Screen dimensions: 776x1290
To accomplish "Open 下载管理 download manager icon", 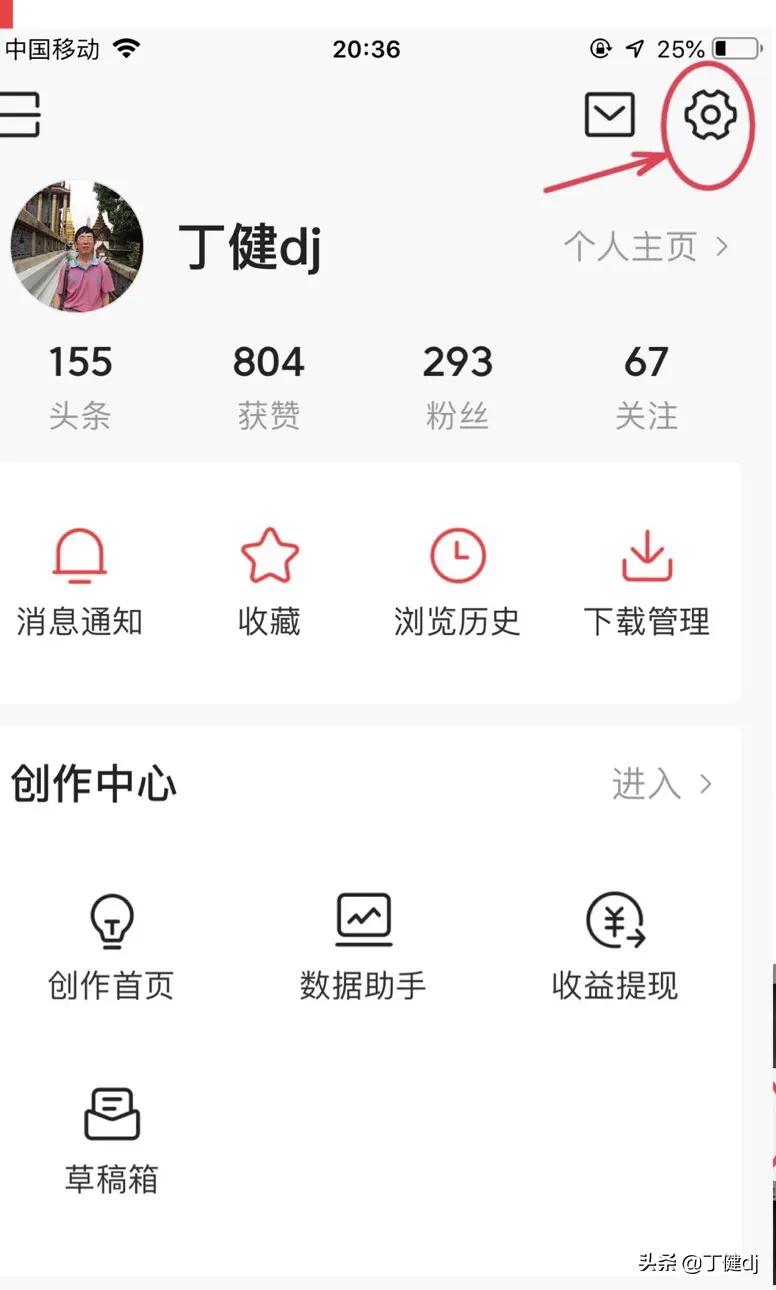I will pos(646,555).
